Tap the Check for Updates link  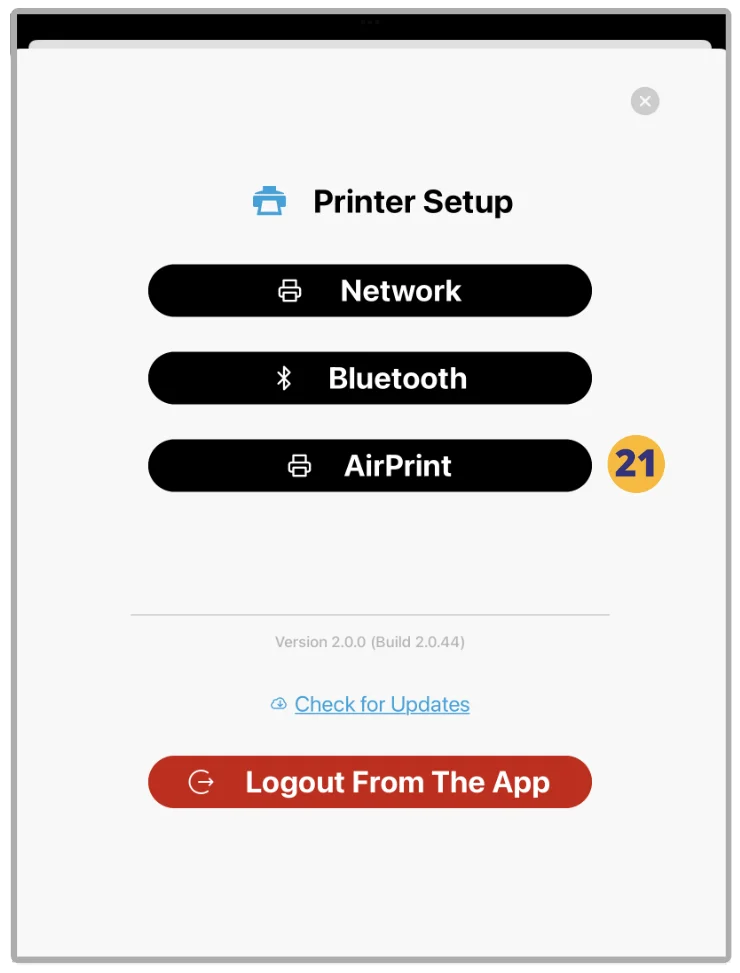(381, 704)
